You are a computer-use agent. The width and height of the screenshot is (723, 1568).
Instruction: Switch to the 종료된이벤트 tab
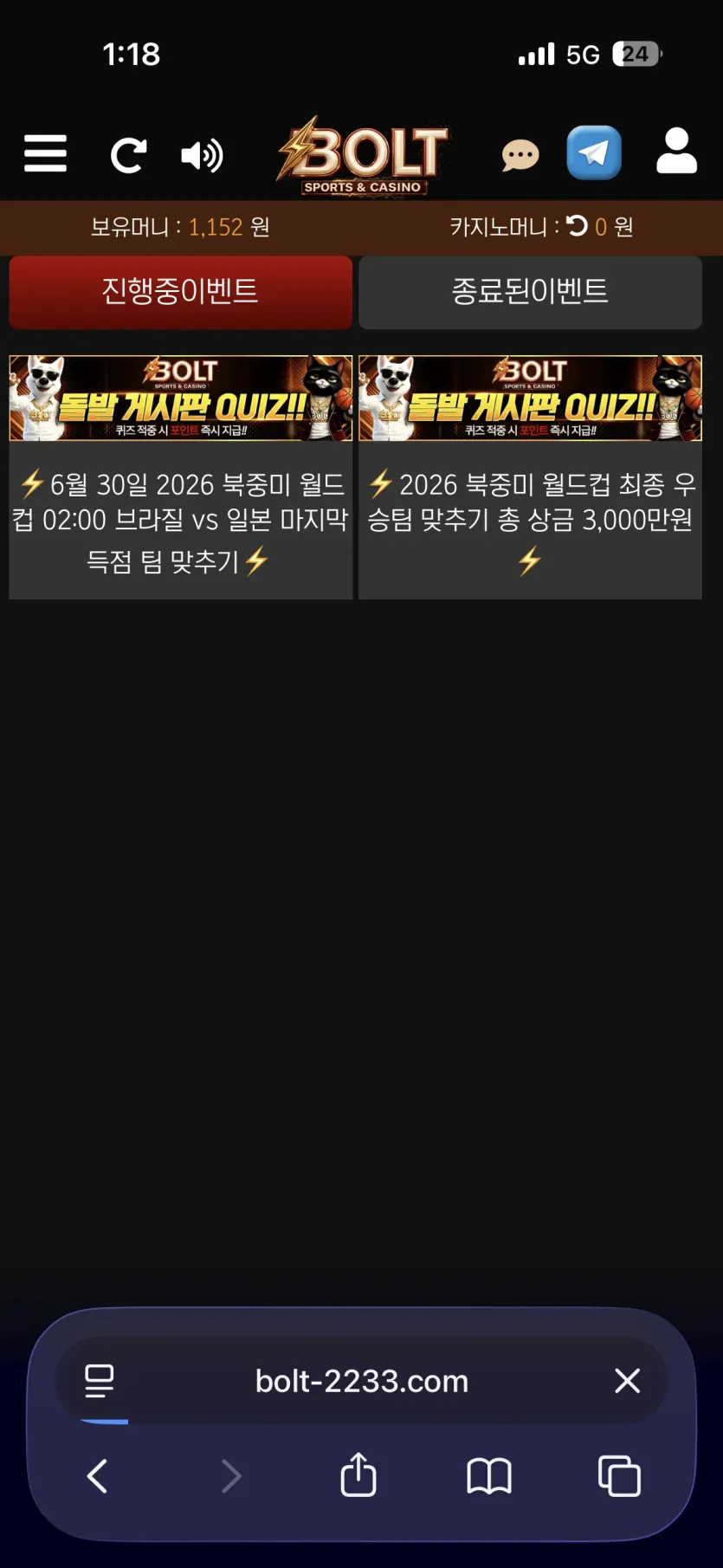530,292
